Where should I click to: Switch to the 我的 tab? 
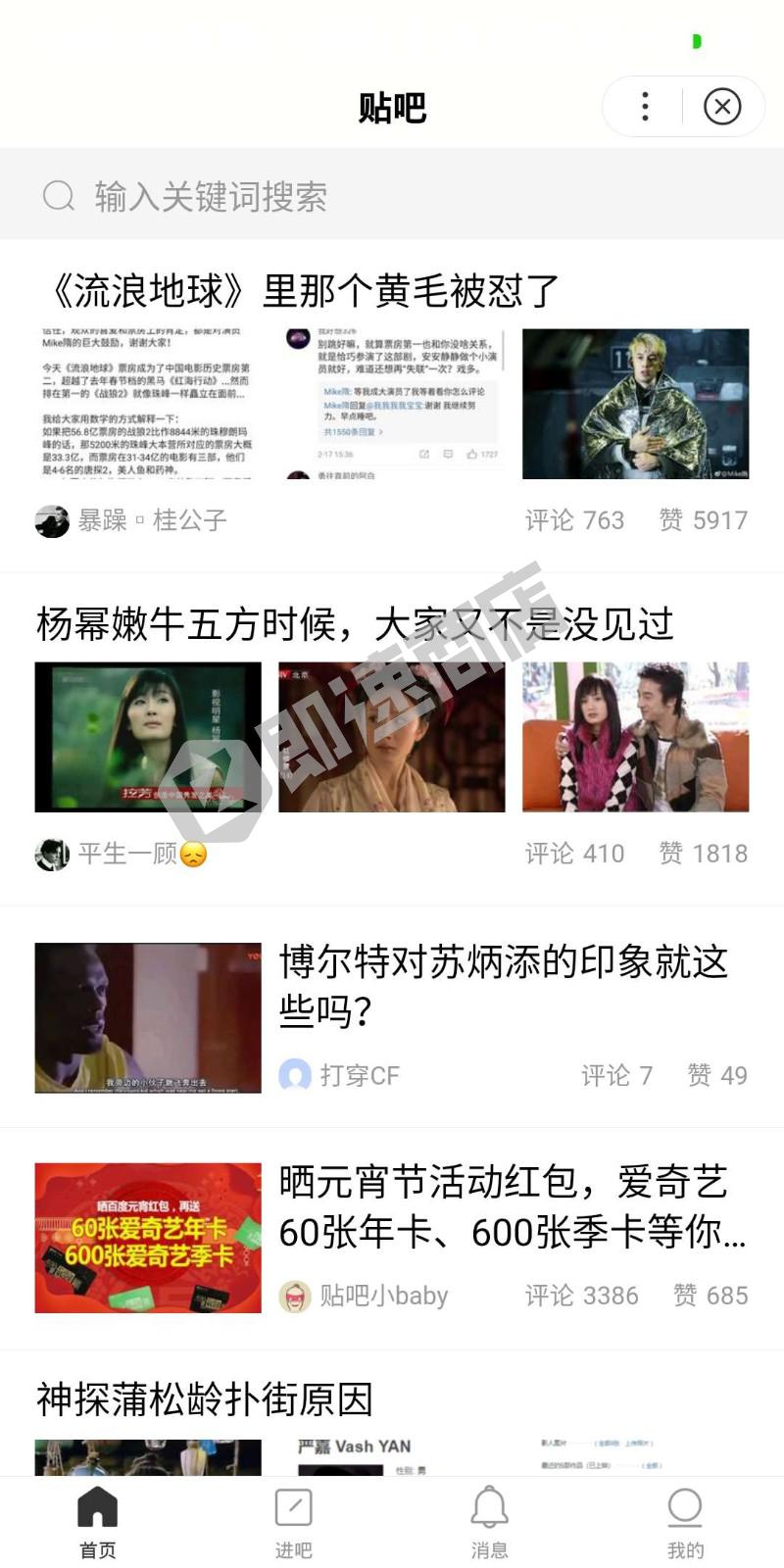coord(685,1521)
